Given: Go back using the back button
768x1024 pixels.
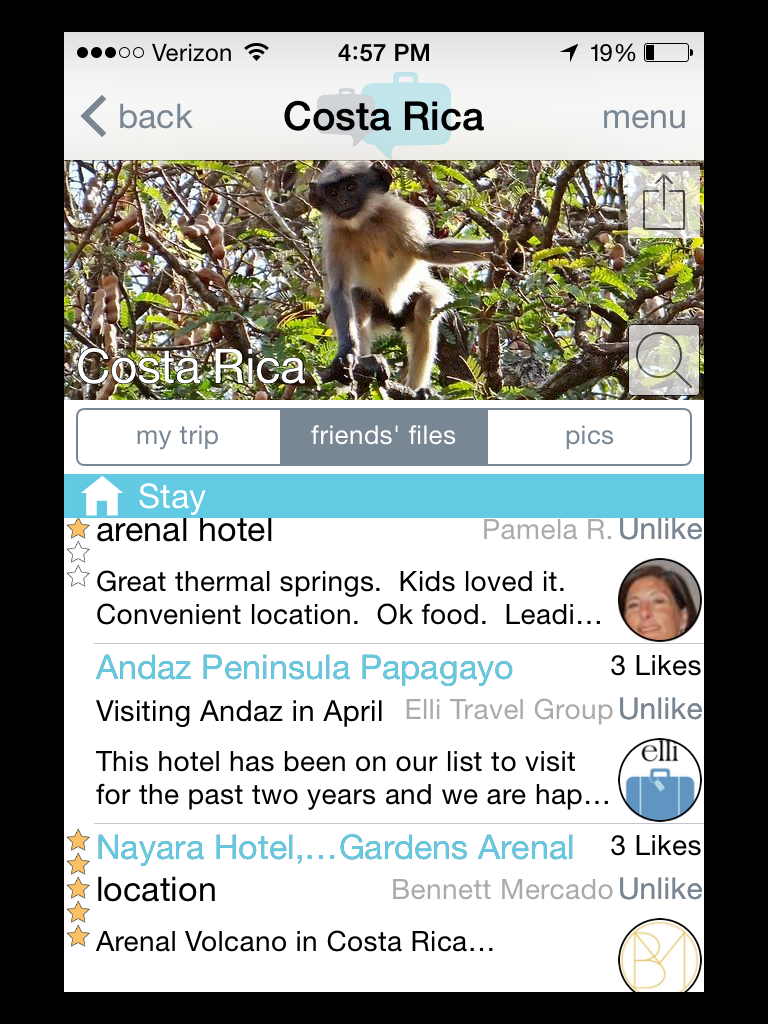Looking at the screenshot, I should tap(137, 117).
